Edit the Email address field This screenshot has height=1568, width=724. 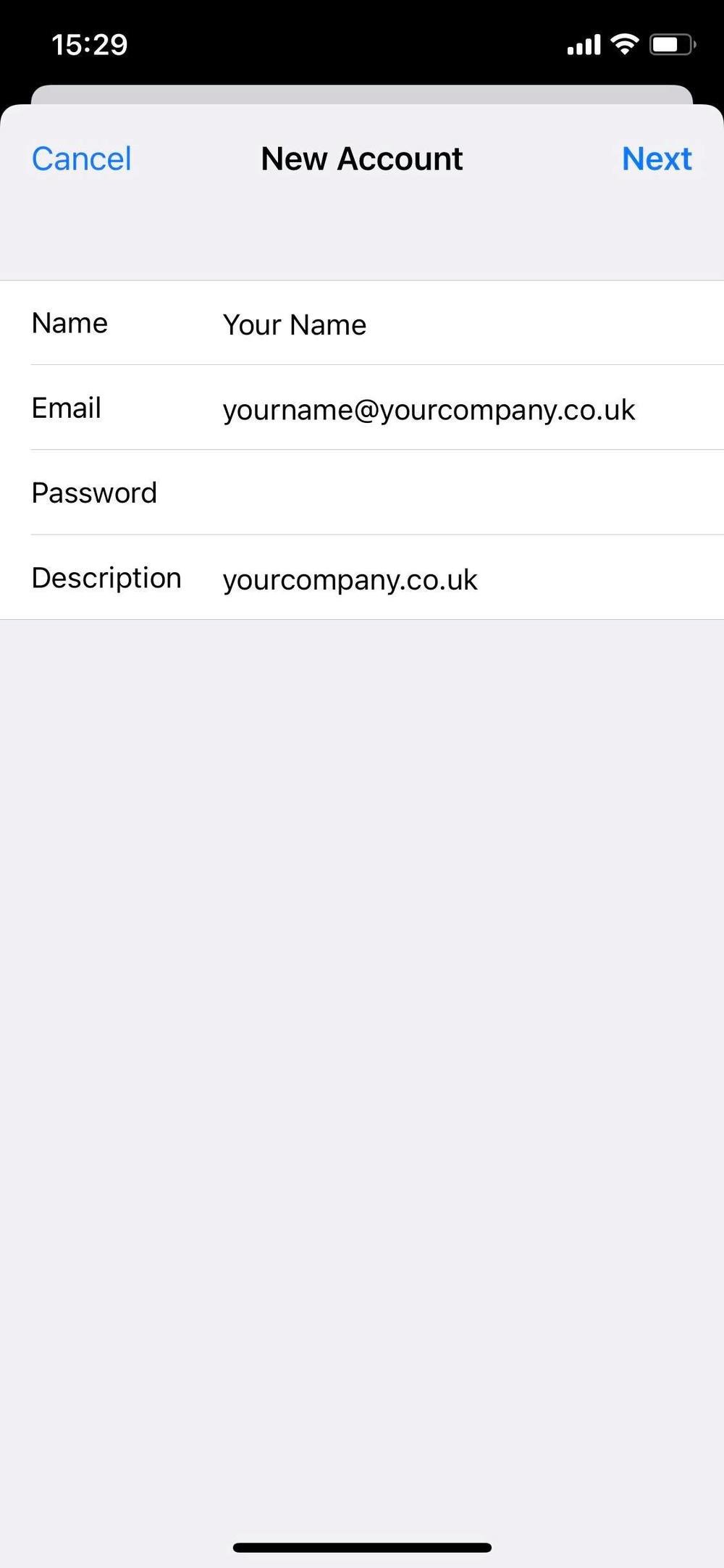pyautogui.click(x=362, y=408)
